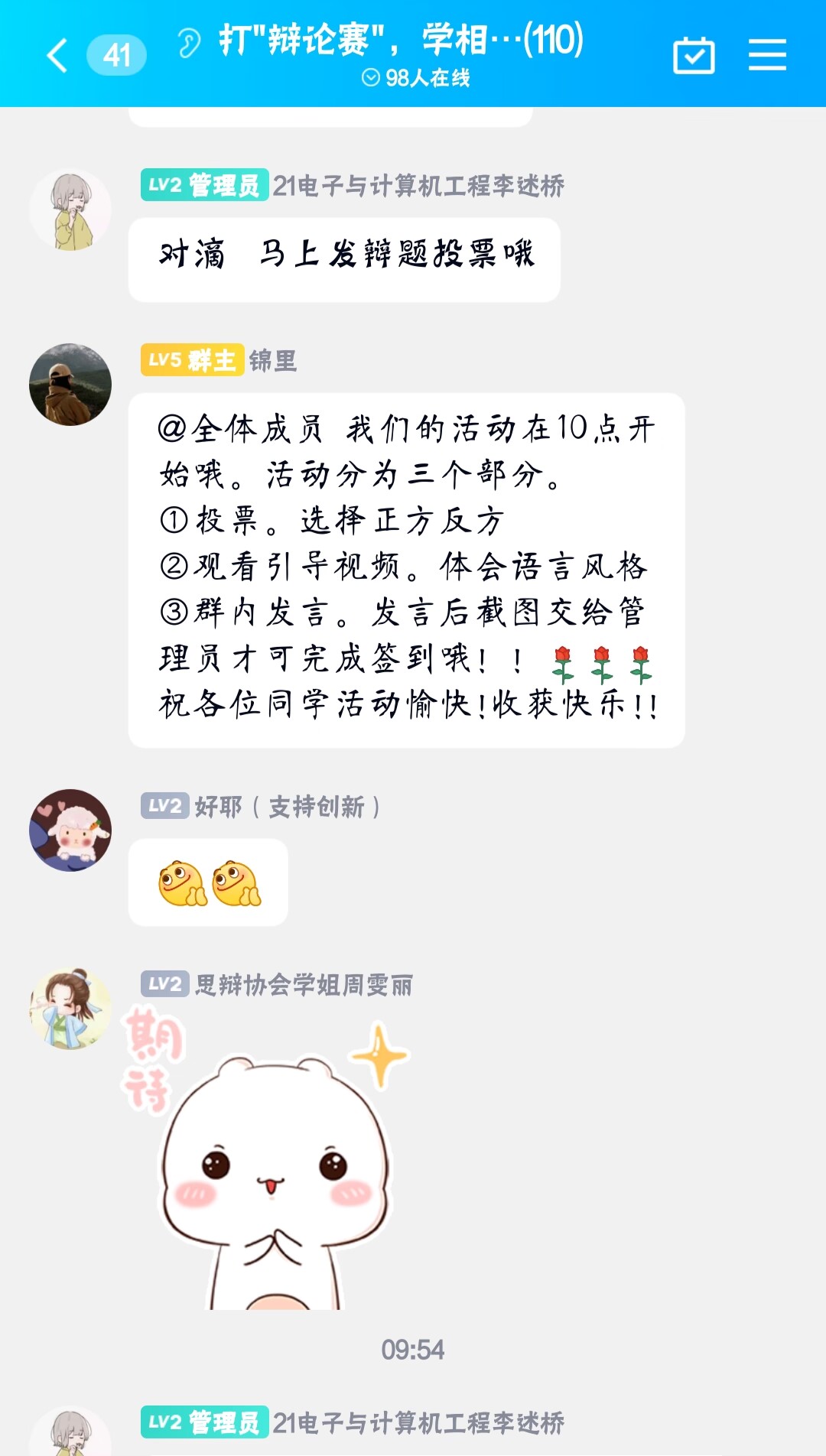Screen dimensions: 826x1456
Task: Open 锦里's profile avatar
Action: click(x=70, y=385)
